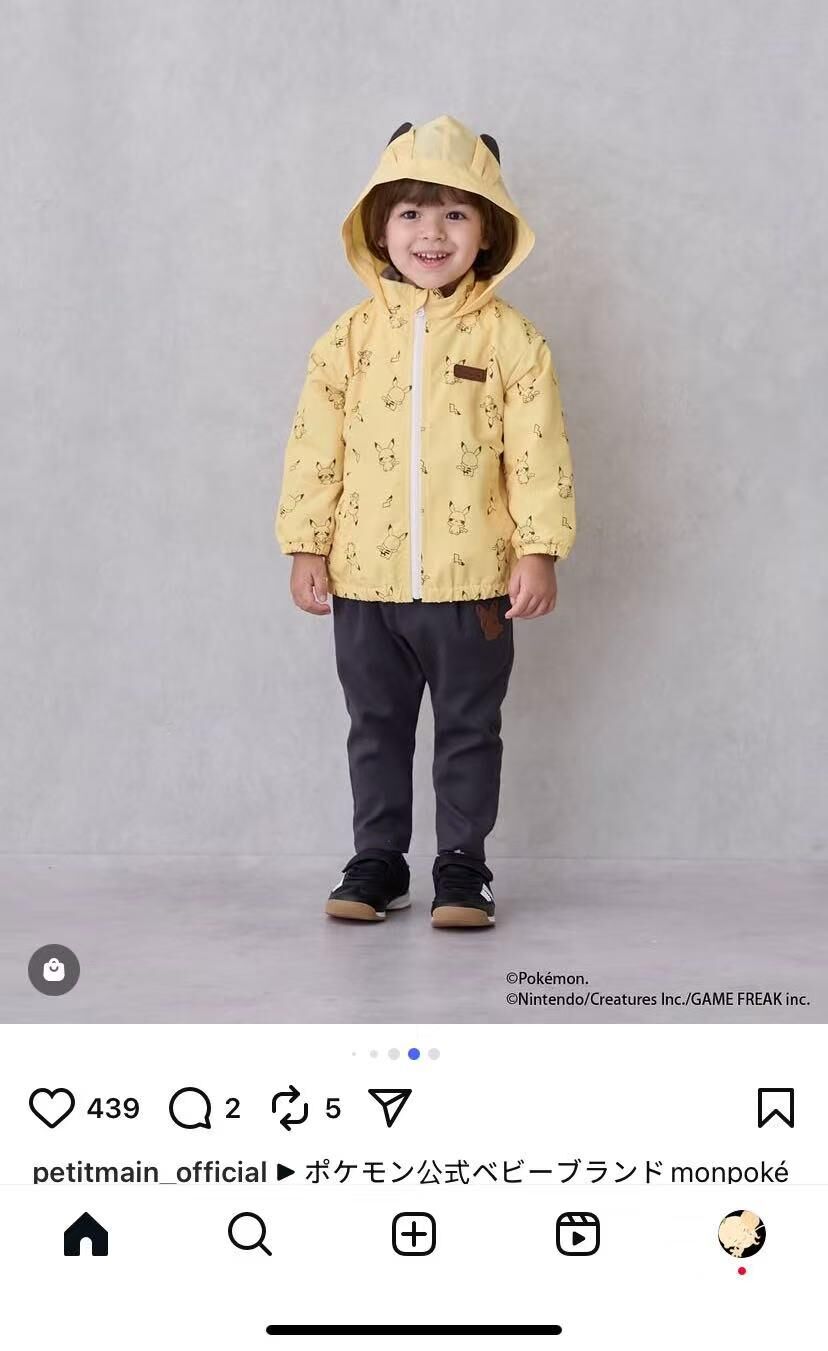Go to the Home feed tab
Image resolution: width=828 pixels, height=1351 pixels.
coord(86,1234)
